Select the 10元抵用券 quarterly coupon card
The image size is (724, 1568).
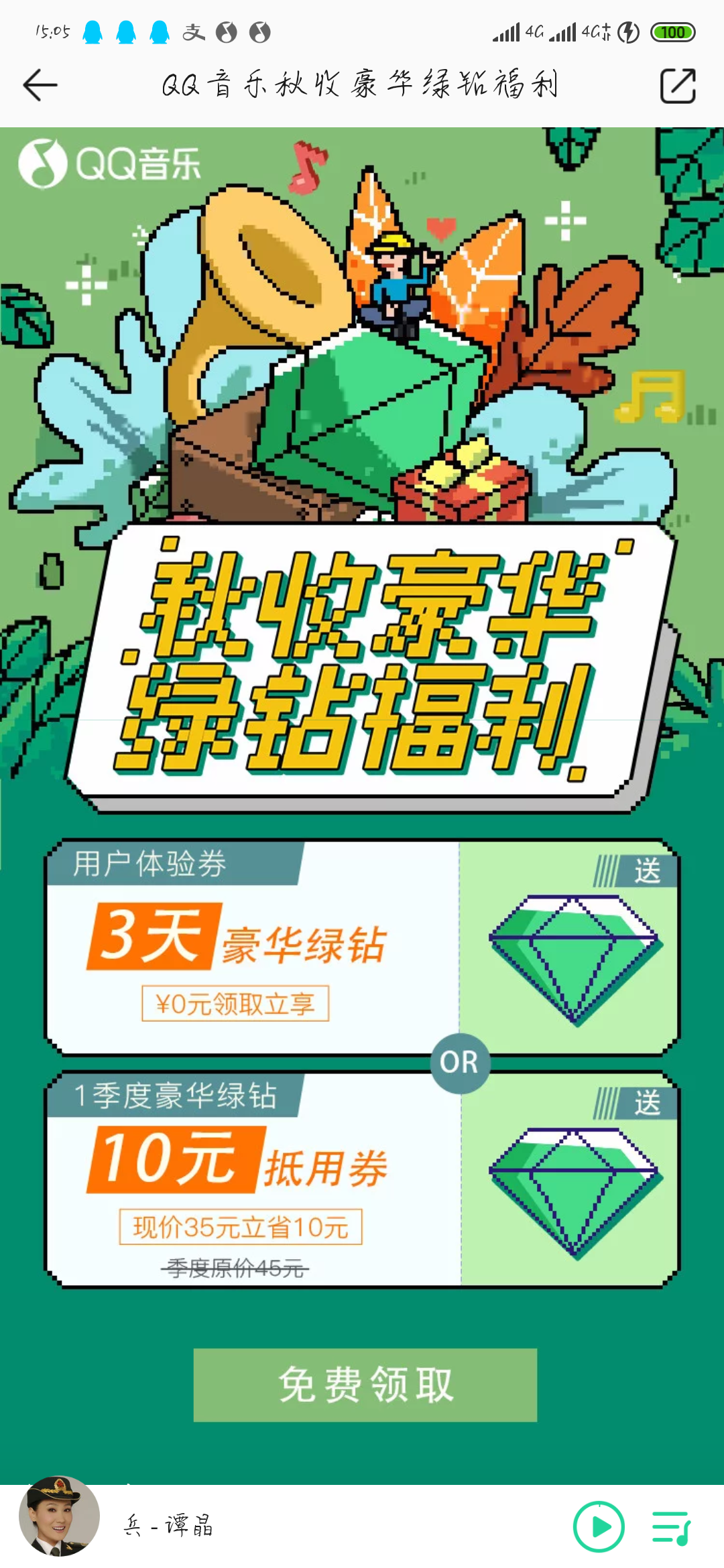(x=362, y=1179)
